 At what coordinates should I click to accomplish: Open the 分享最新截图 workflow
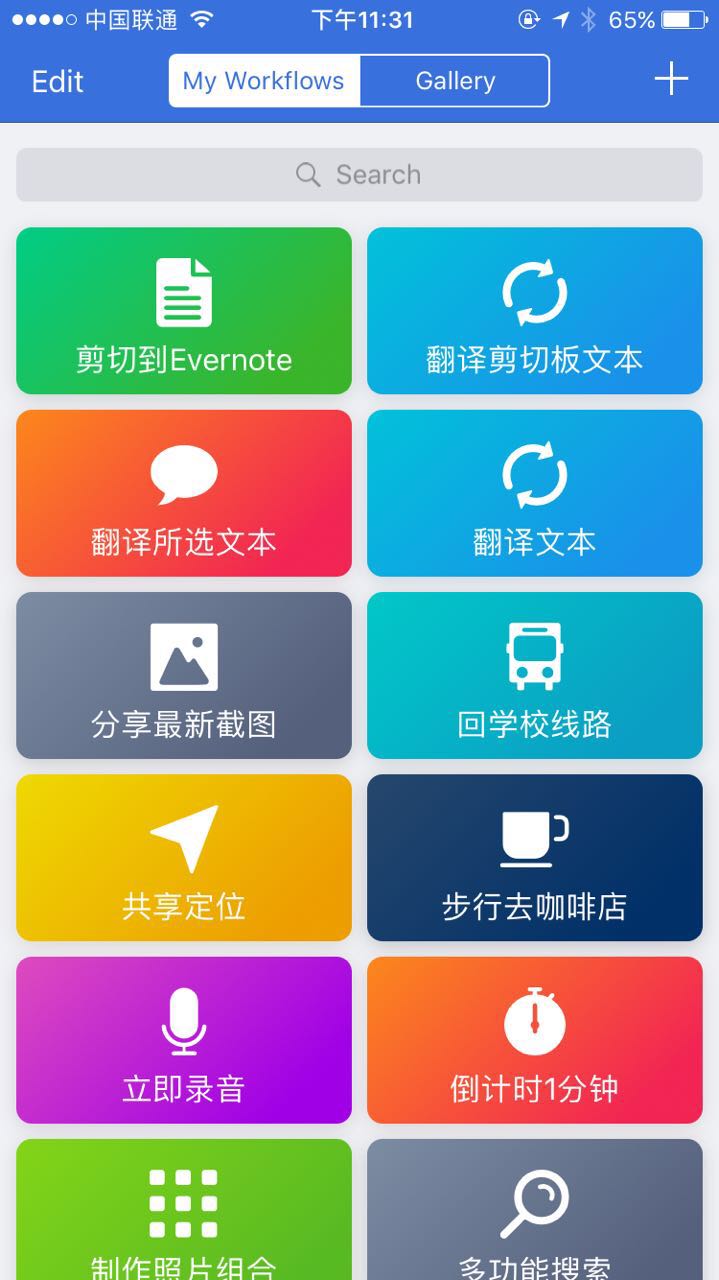tap(184, 675)
